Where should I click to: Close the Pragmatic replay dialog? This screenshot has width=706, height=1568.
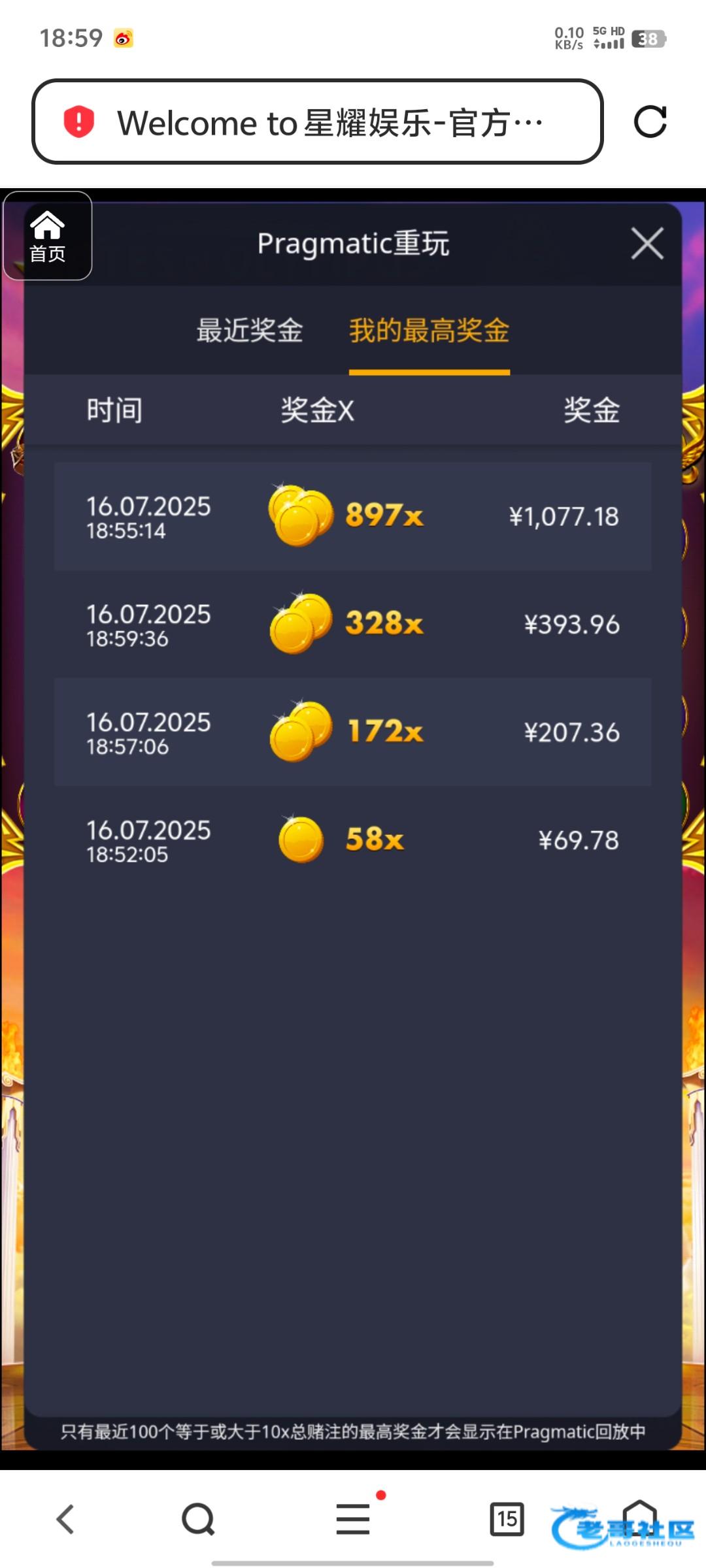pos(647,244)
